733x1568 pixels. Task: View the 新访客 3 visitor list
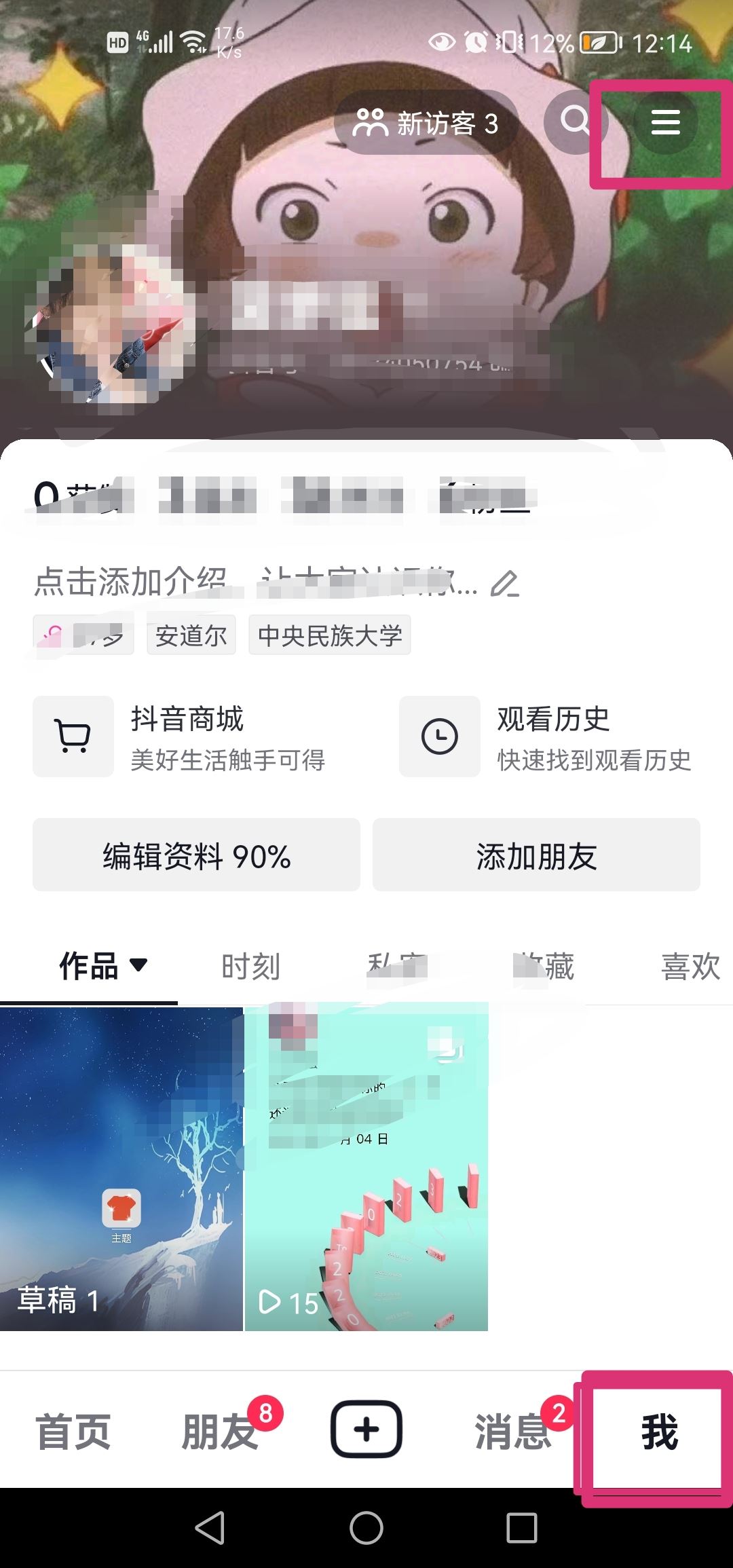coord(428,123)
